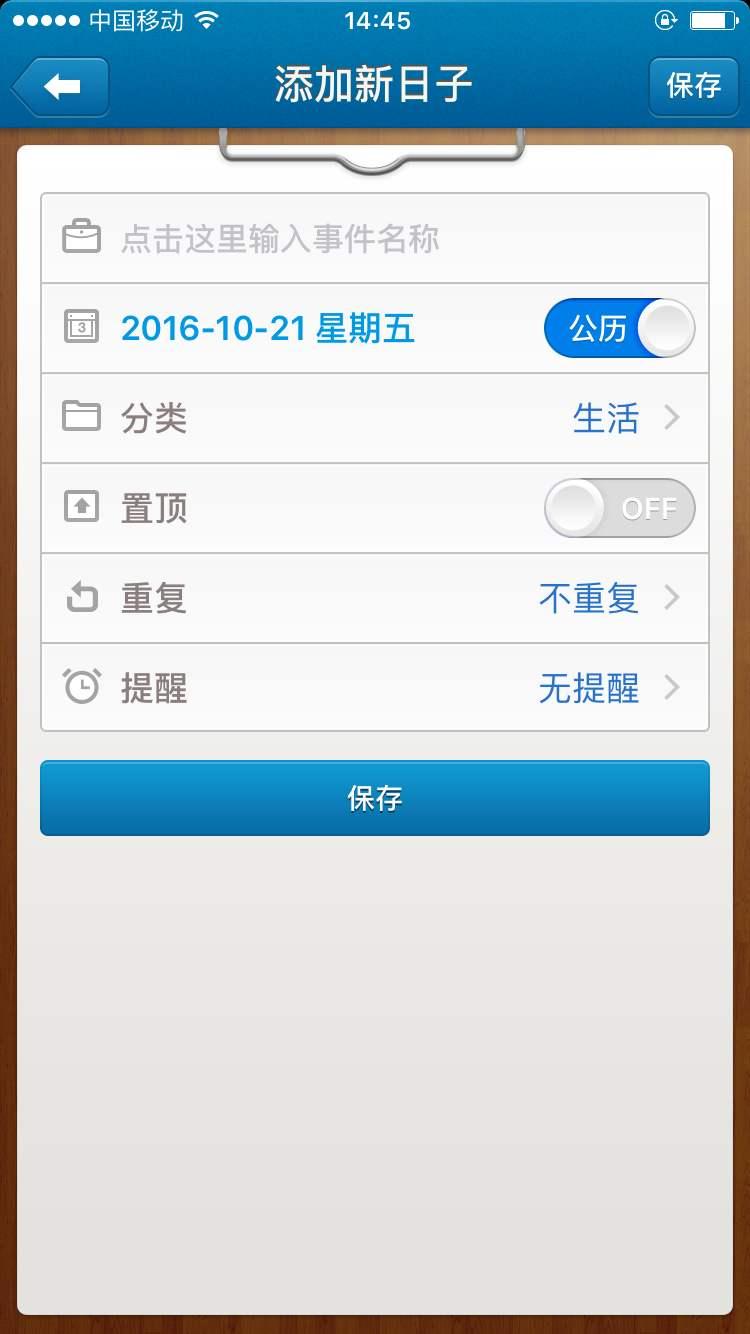This screenshot has height=1334, width=750.
Task: Click the alarm clock icon beside 提醒
Action: 83,687
